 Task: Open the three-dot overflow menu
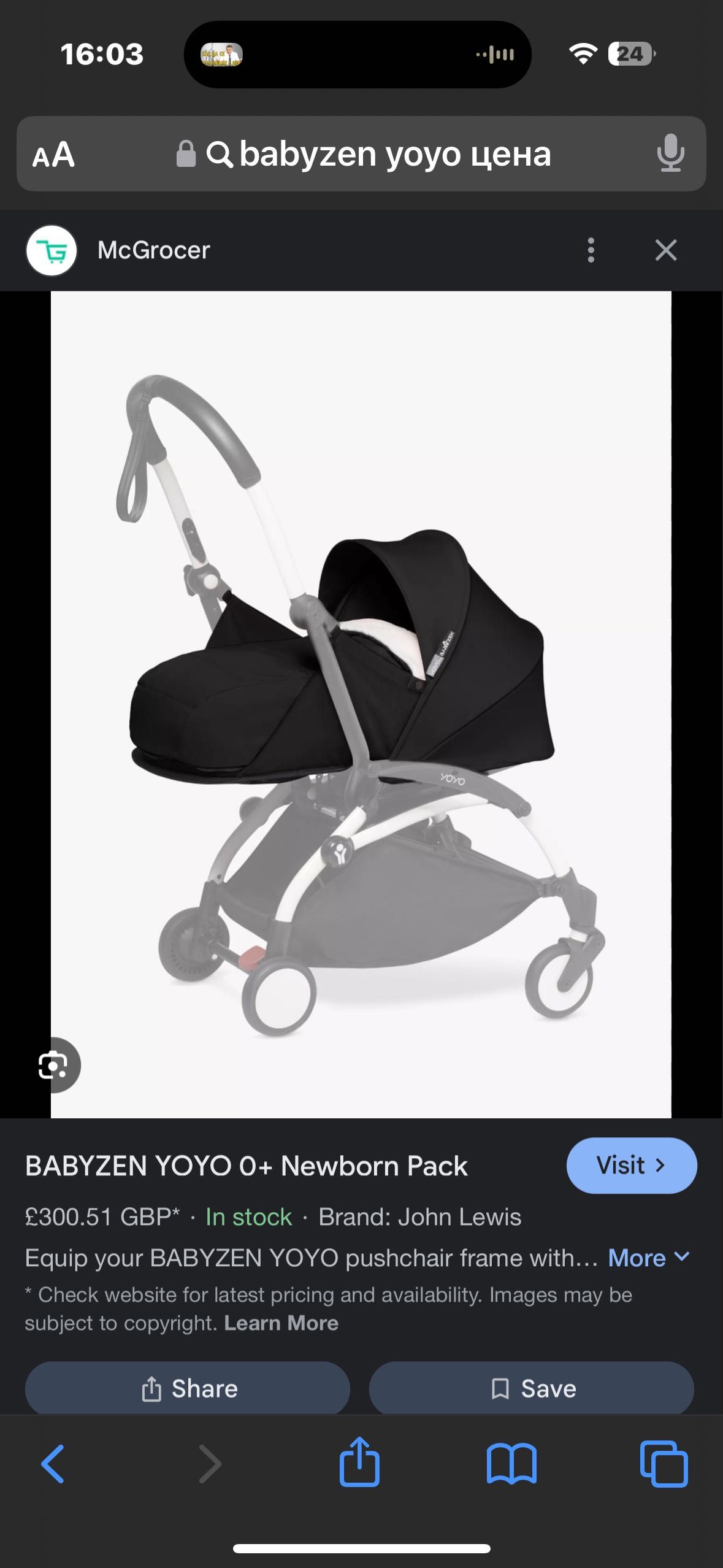coord(591,250)
